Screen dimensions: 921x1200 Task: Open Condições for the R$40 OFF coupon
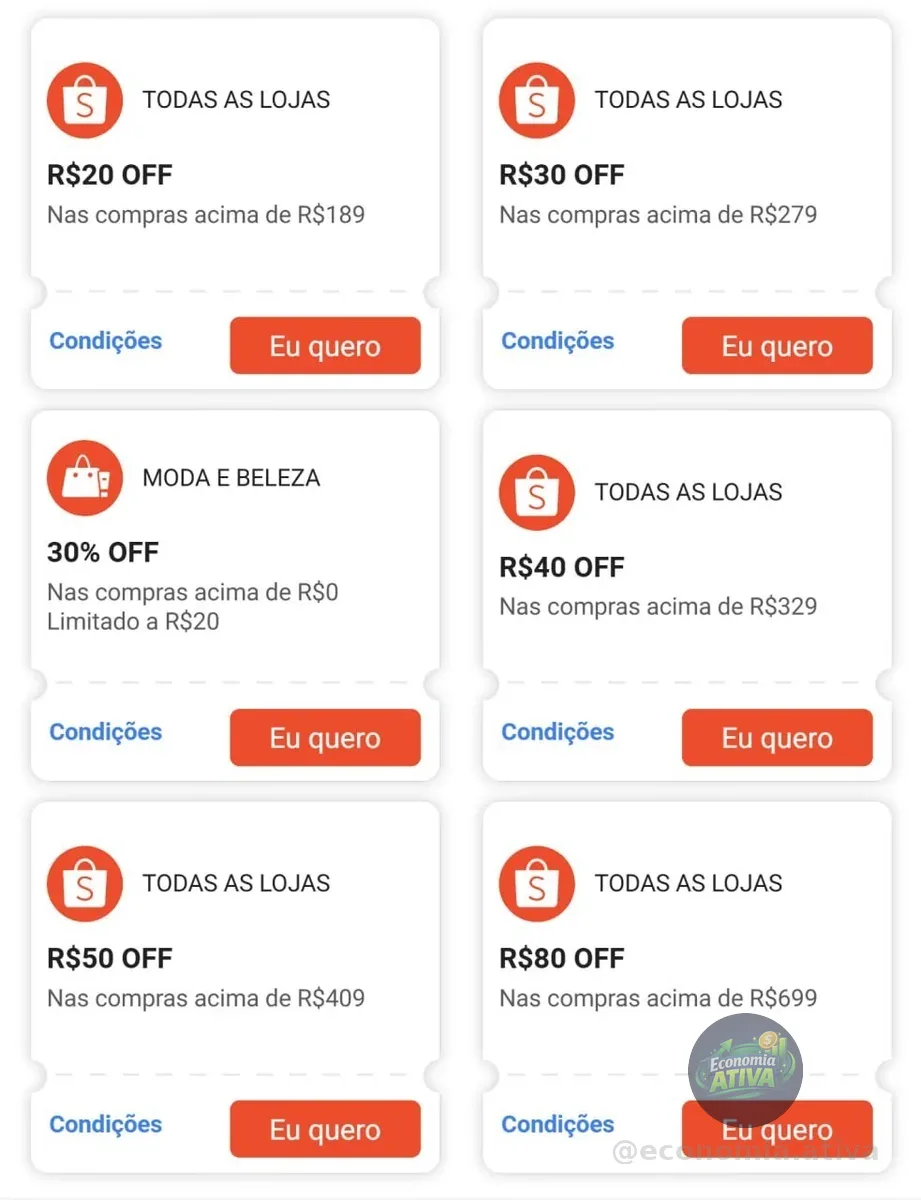(x=557, y=732)
